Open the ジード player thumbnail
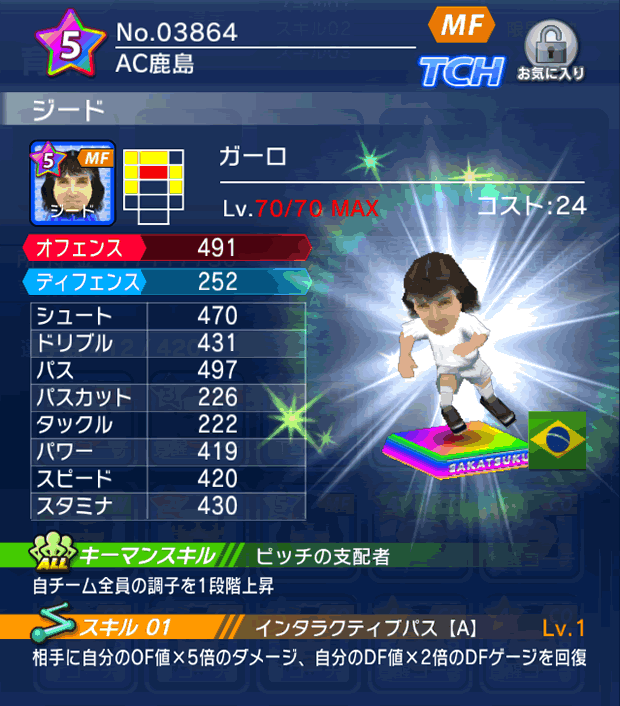The height and width of the screenshot is (706, 620). point(73,182)
